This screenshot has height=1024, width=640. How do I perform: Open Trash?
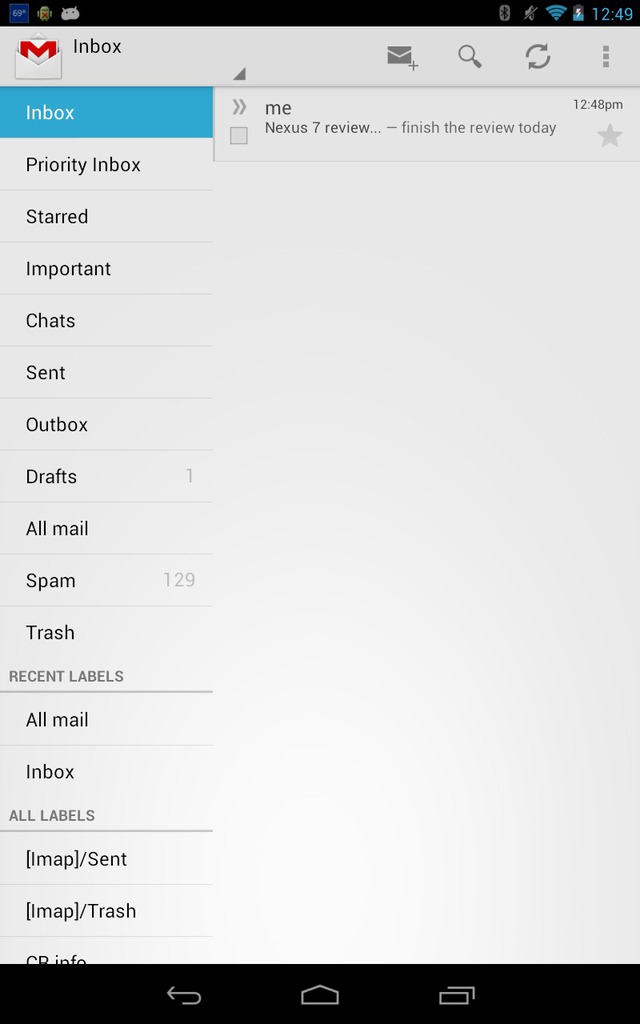coord(106,632)
